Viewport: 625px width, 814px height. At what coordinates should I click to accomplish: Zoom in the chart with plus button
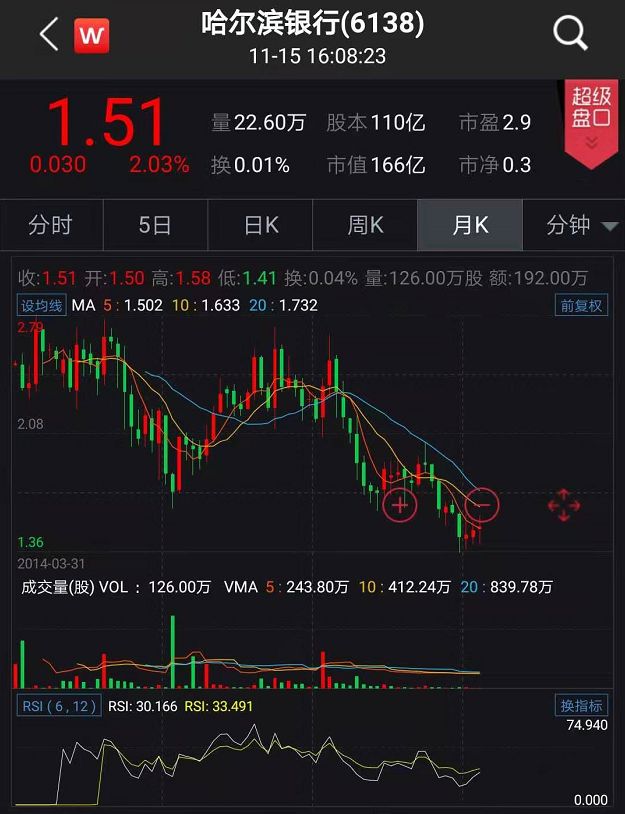point(400,504)
